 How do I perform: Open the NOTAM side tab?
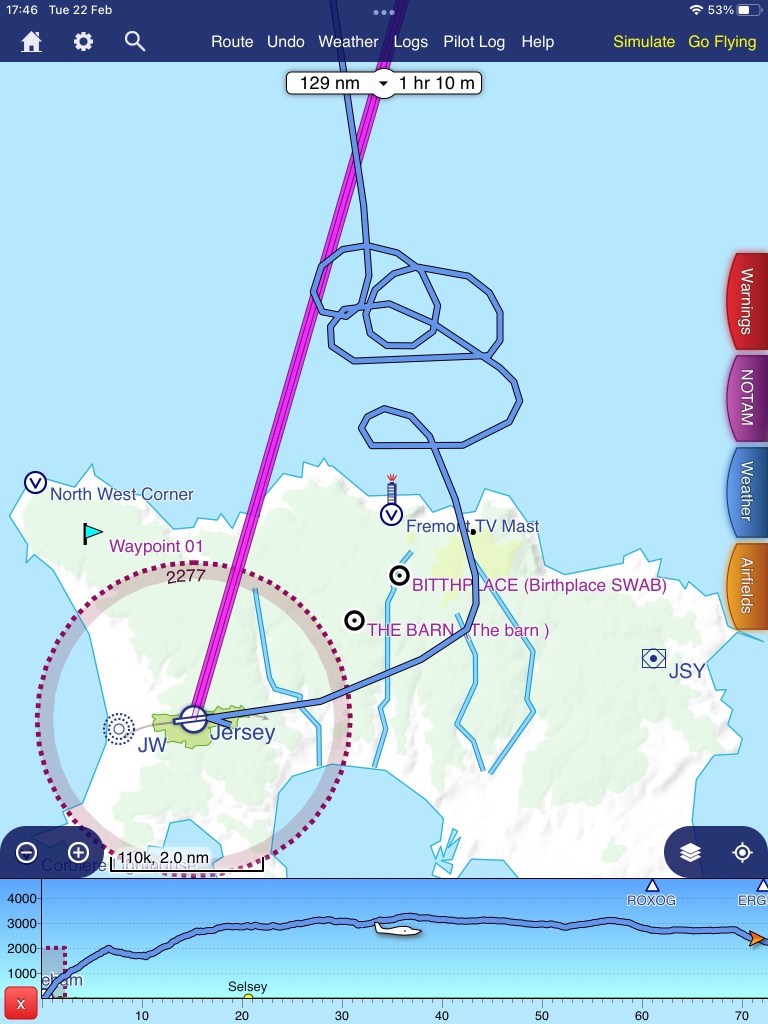coord(745,397)
